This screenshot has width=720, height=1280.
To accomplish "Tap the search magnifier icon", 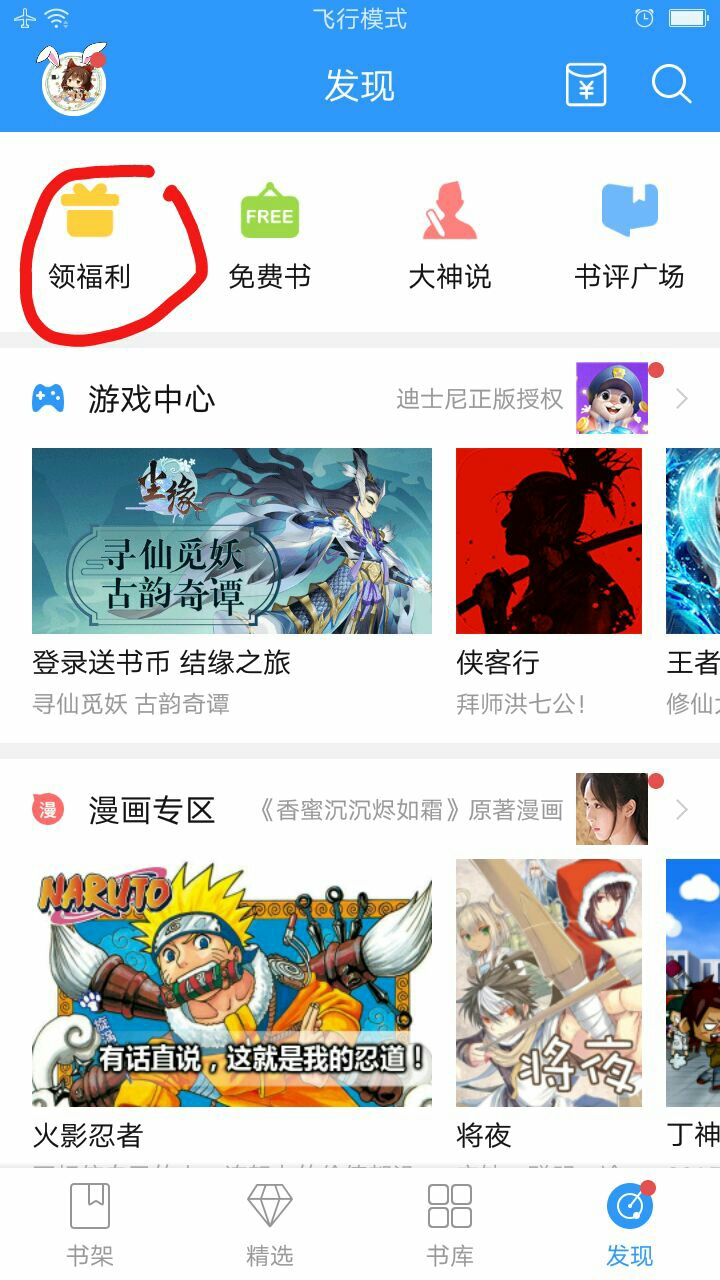I will click(x=672, y=84).
